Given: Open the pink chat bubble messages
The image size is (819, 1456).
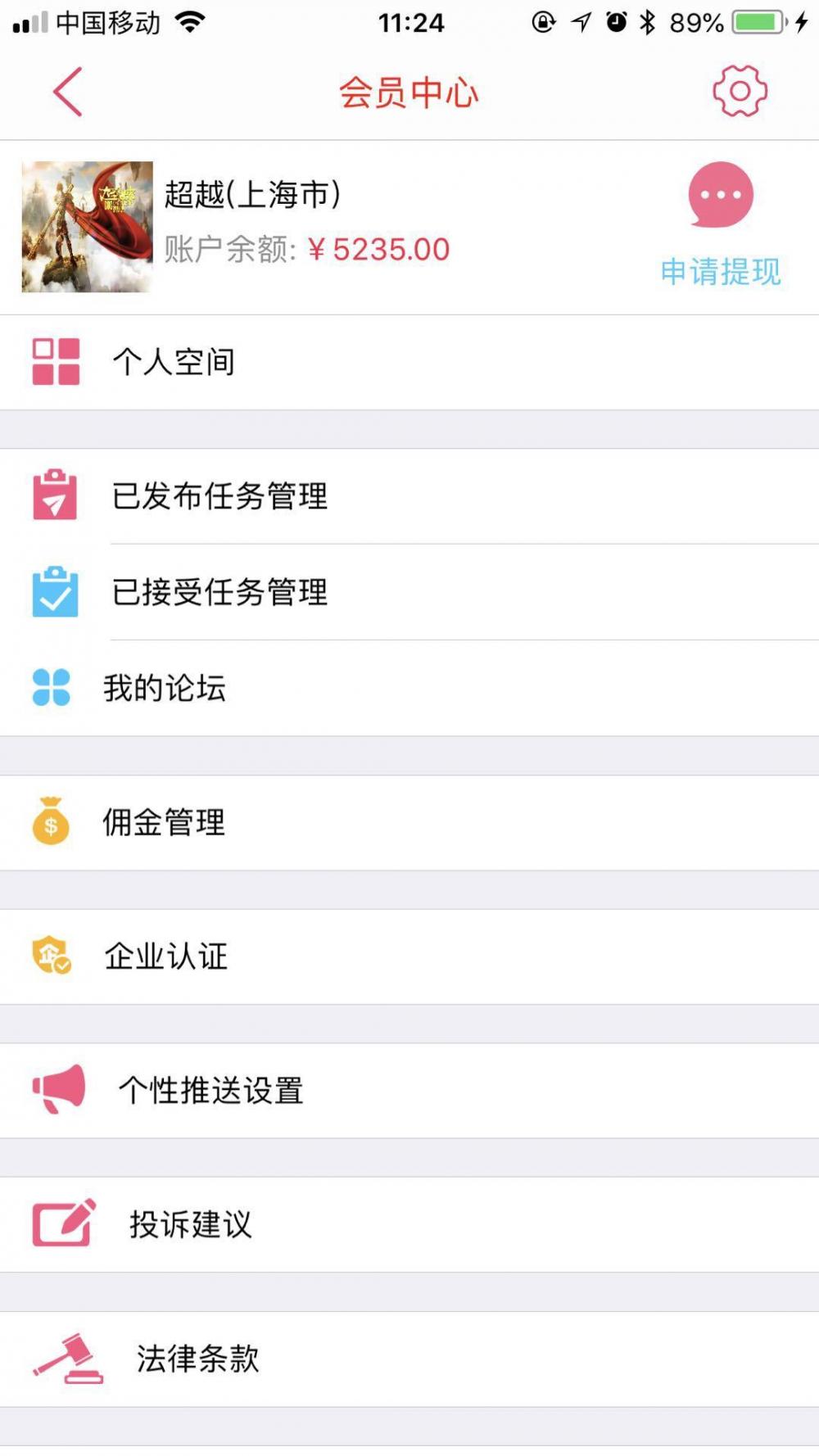Looking at the screenshot, I should pyautogui.click(x=721, y=195).
